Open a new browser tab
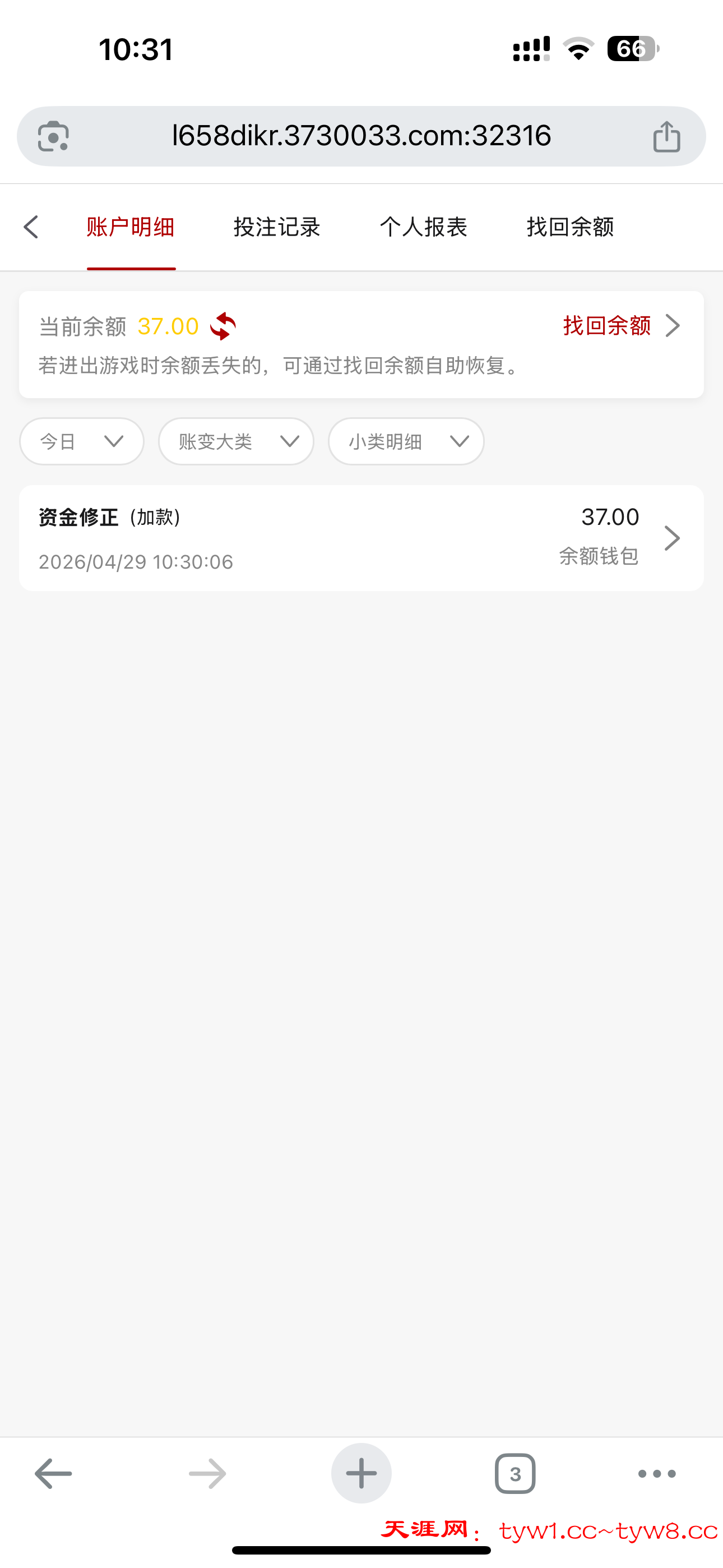The image size is (723, 1568). (361, 1474)
